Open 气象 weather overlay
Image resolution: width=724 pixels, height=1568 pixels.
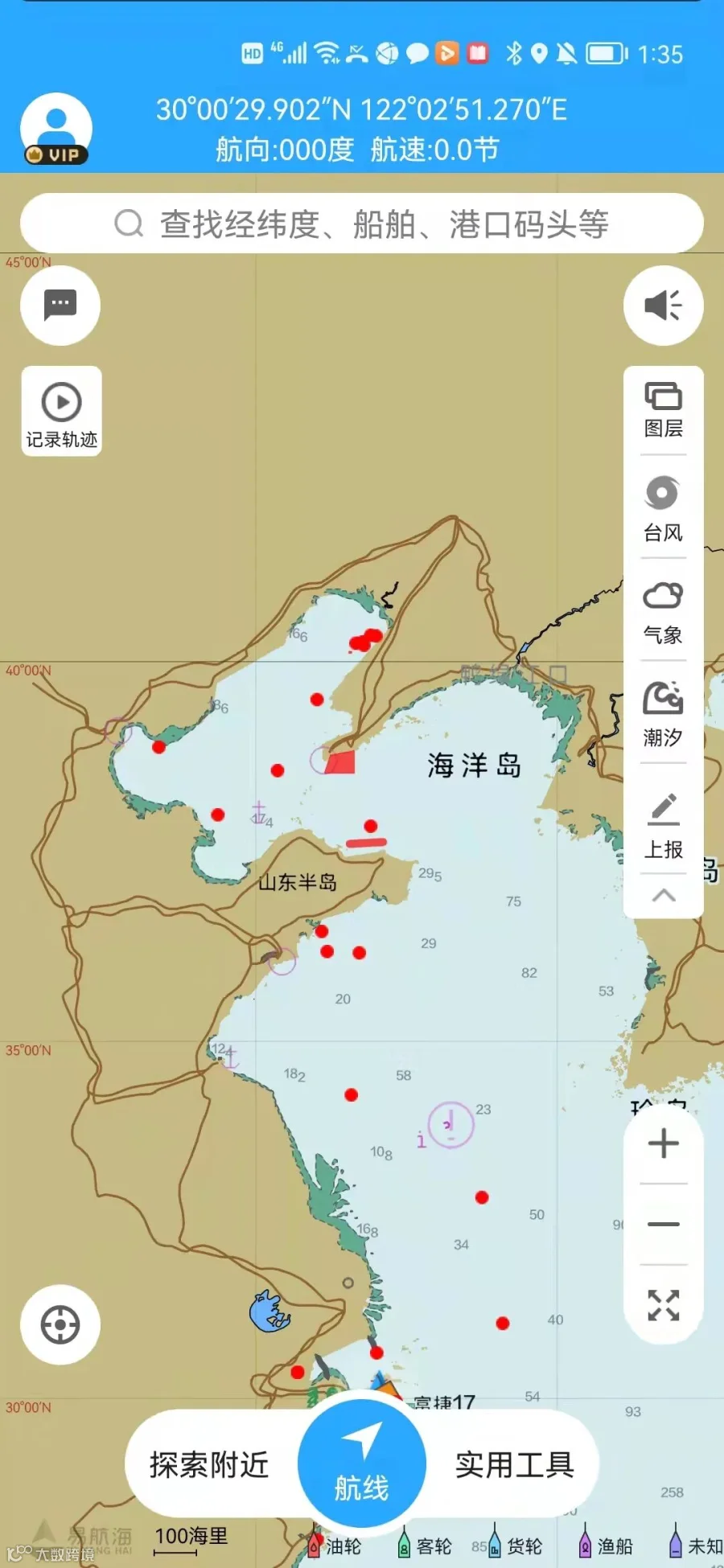click(x=664, y=613)
